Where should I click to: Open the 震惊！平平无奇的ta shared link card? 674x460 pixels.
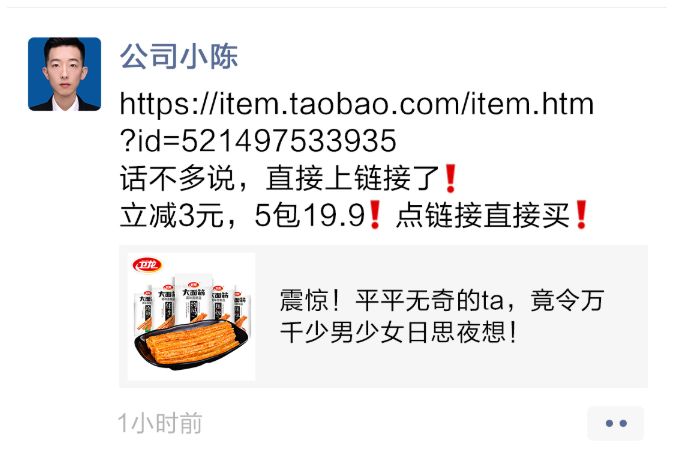pos(383,316)
